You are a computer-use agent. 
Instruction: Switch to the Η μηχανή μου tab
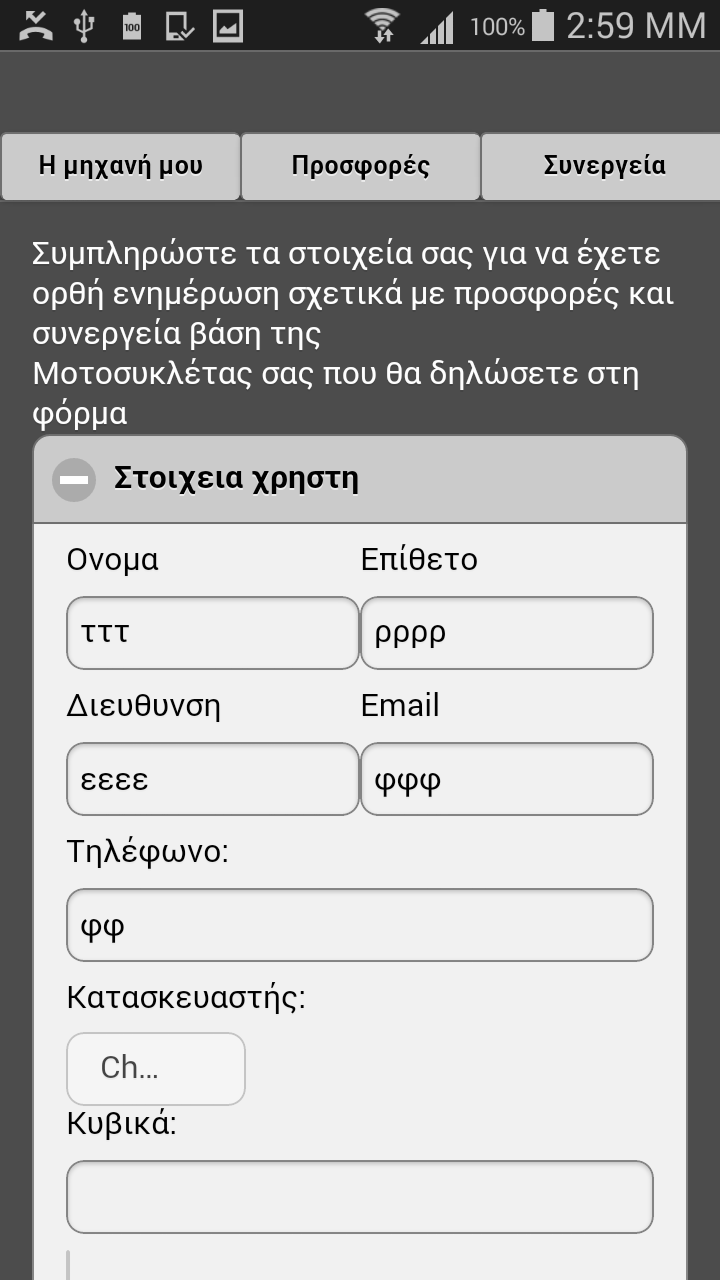pos(120,166)
